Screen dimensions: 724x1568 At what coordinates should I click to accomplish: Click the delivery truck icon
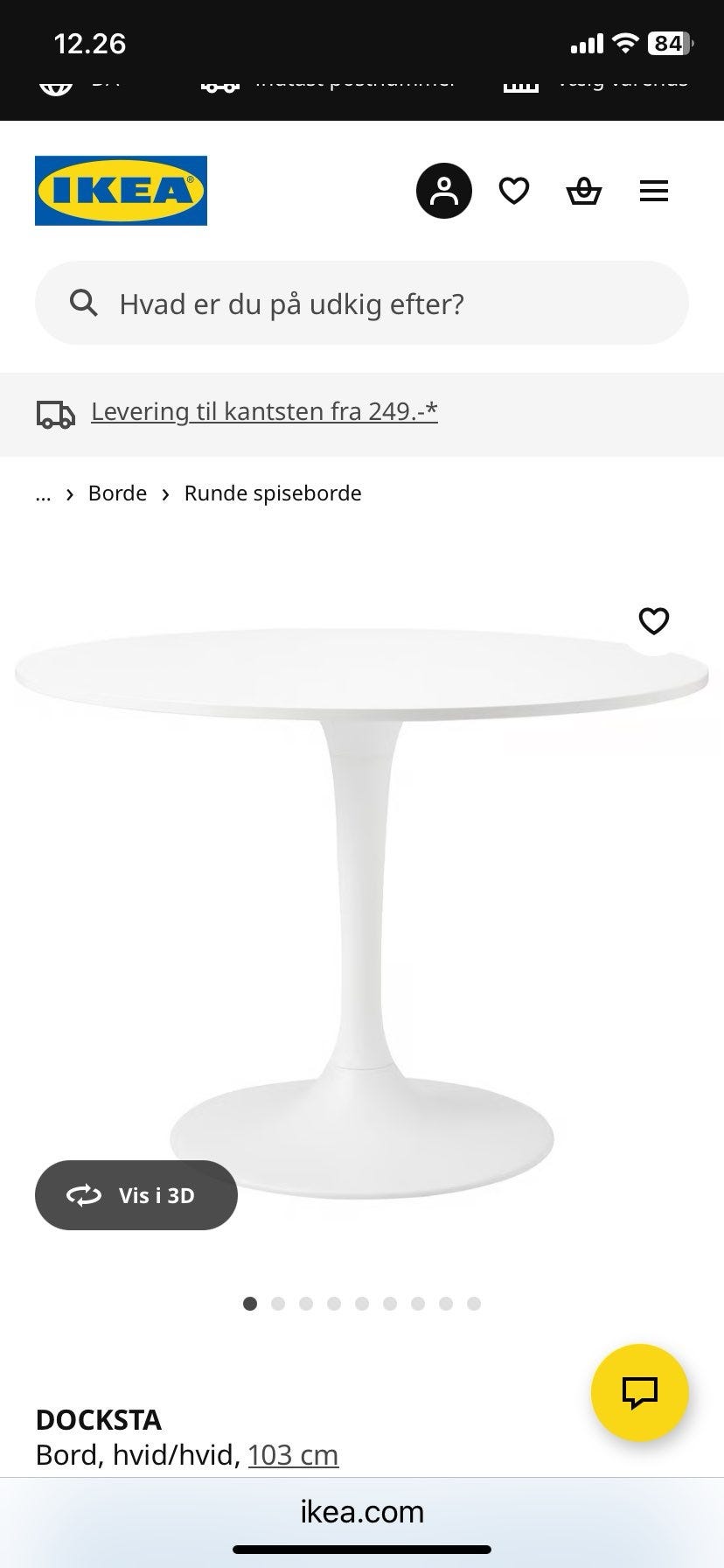click(55, 413)
